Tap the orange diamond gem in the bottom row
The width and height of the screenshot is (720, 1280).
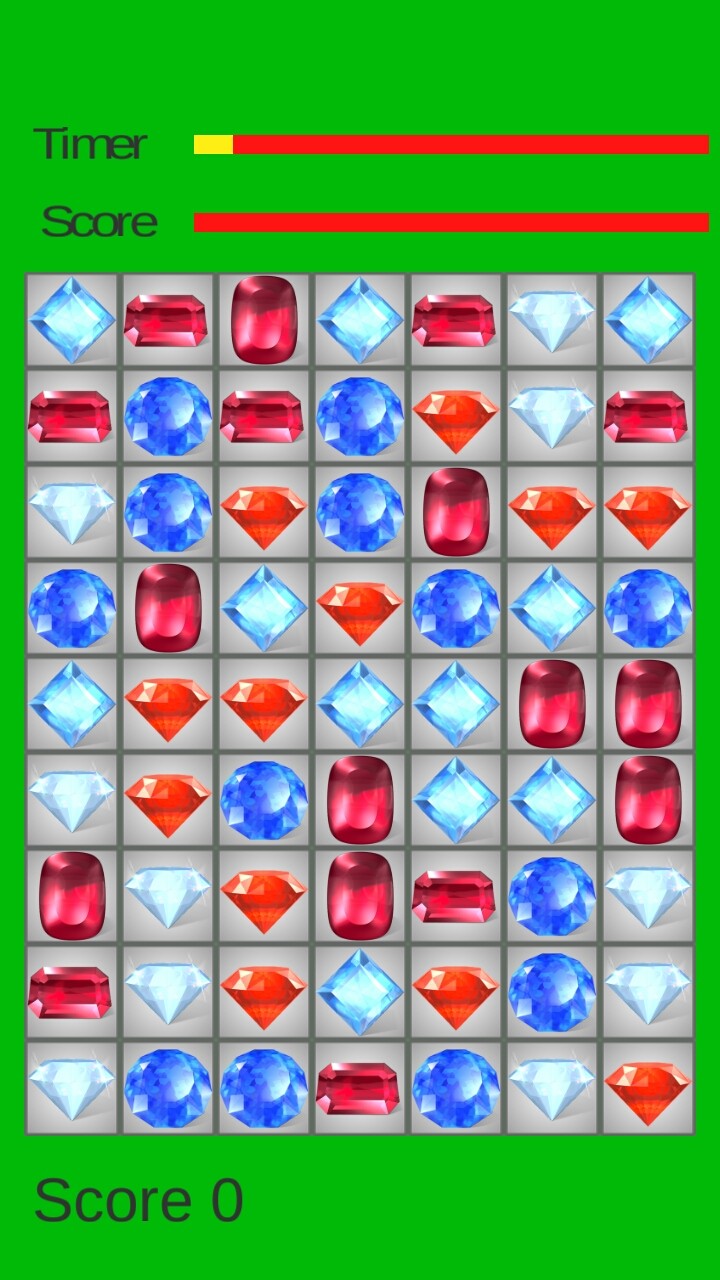click(x=648, y=1092)
